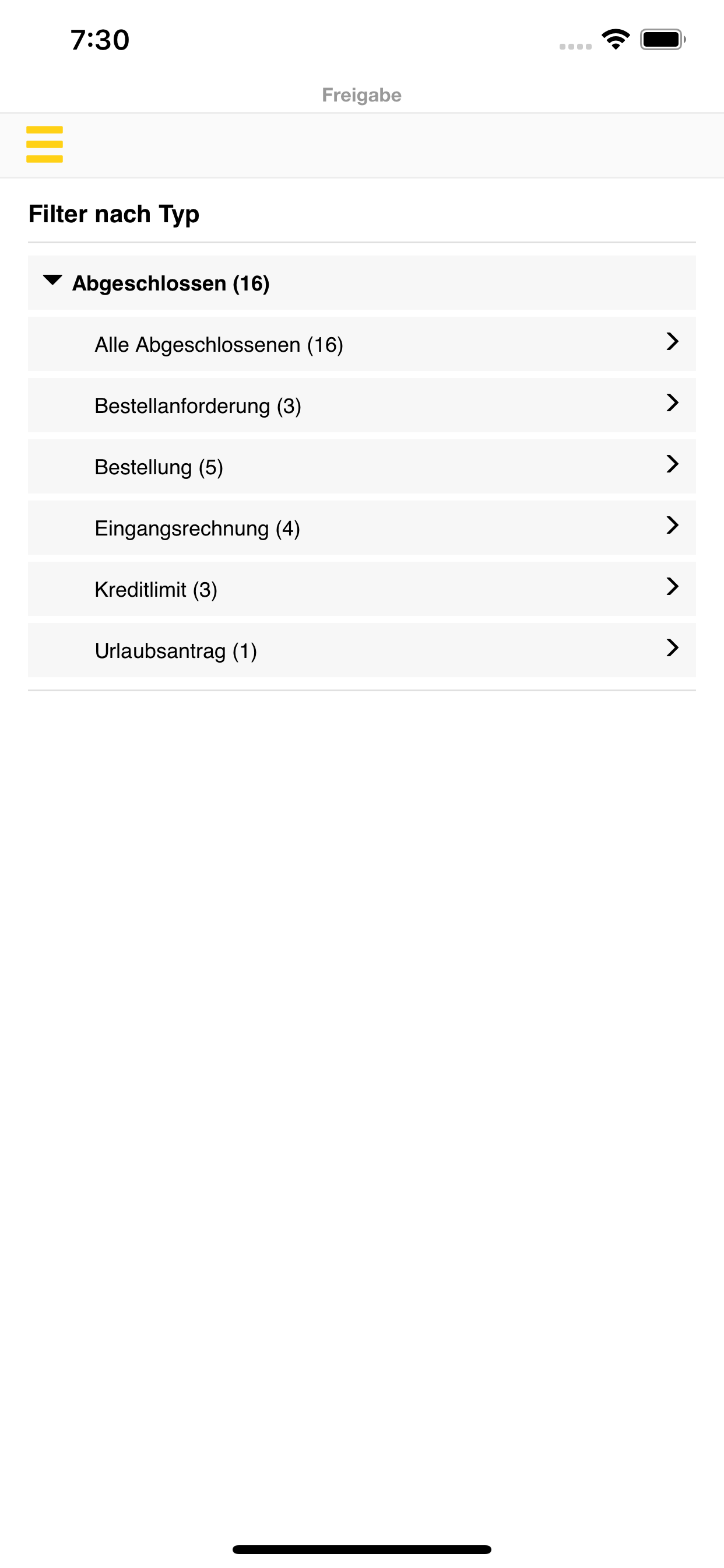Click the Wi-Fi icon in status bar

[615, 38]
